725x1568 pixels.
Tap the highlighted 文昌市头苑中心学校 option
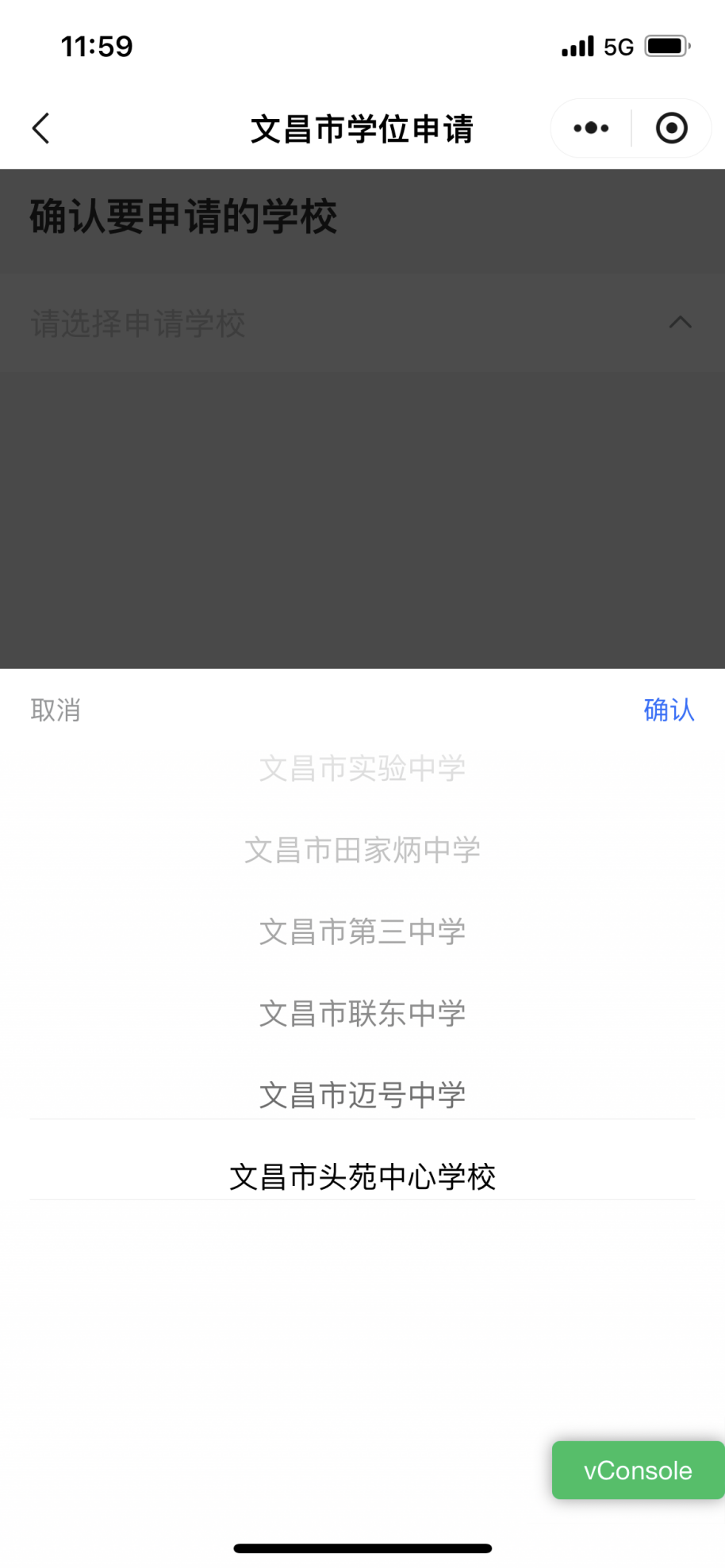[x=362, y=1176]
